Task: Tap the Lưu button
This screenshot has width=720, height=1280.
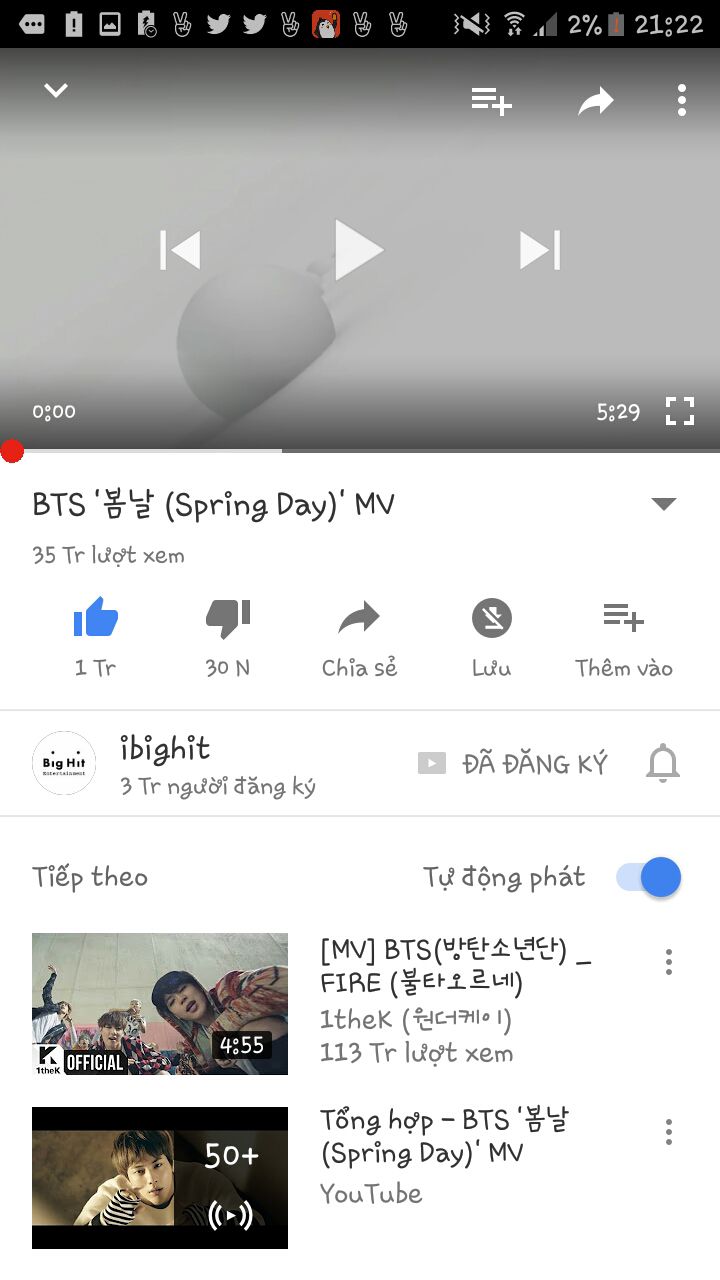Action: coord(492,637)
